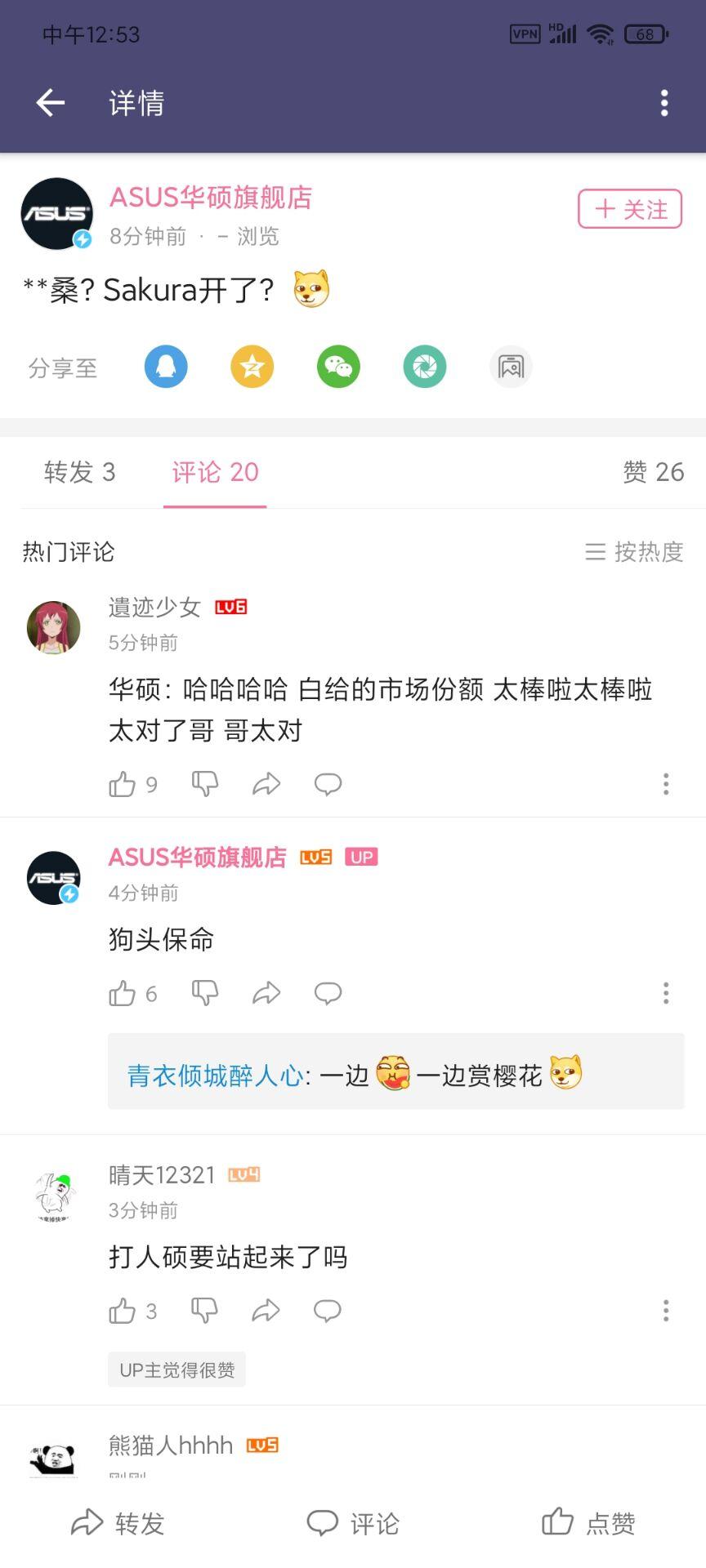Reply to 晴天12321's comment via speech bubble

click(328, 1310)
